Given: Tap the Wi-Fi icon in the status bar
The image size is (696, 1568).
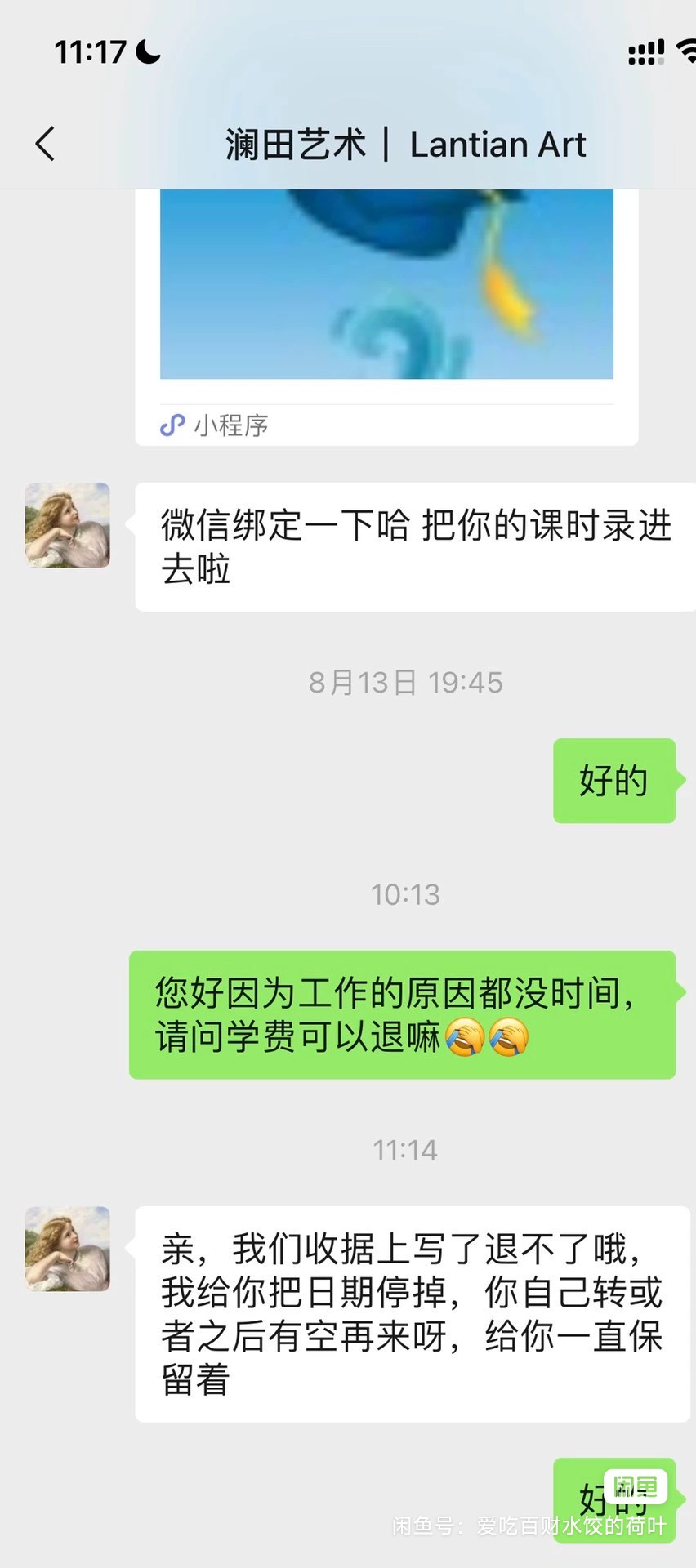Looking at the screenshot, I should 683,51.
